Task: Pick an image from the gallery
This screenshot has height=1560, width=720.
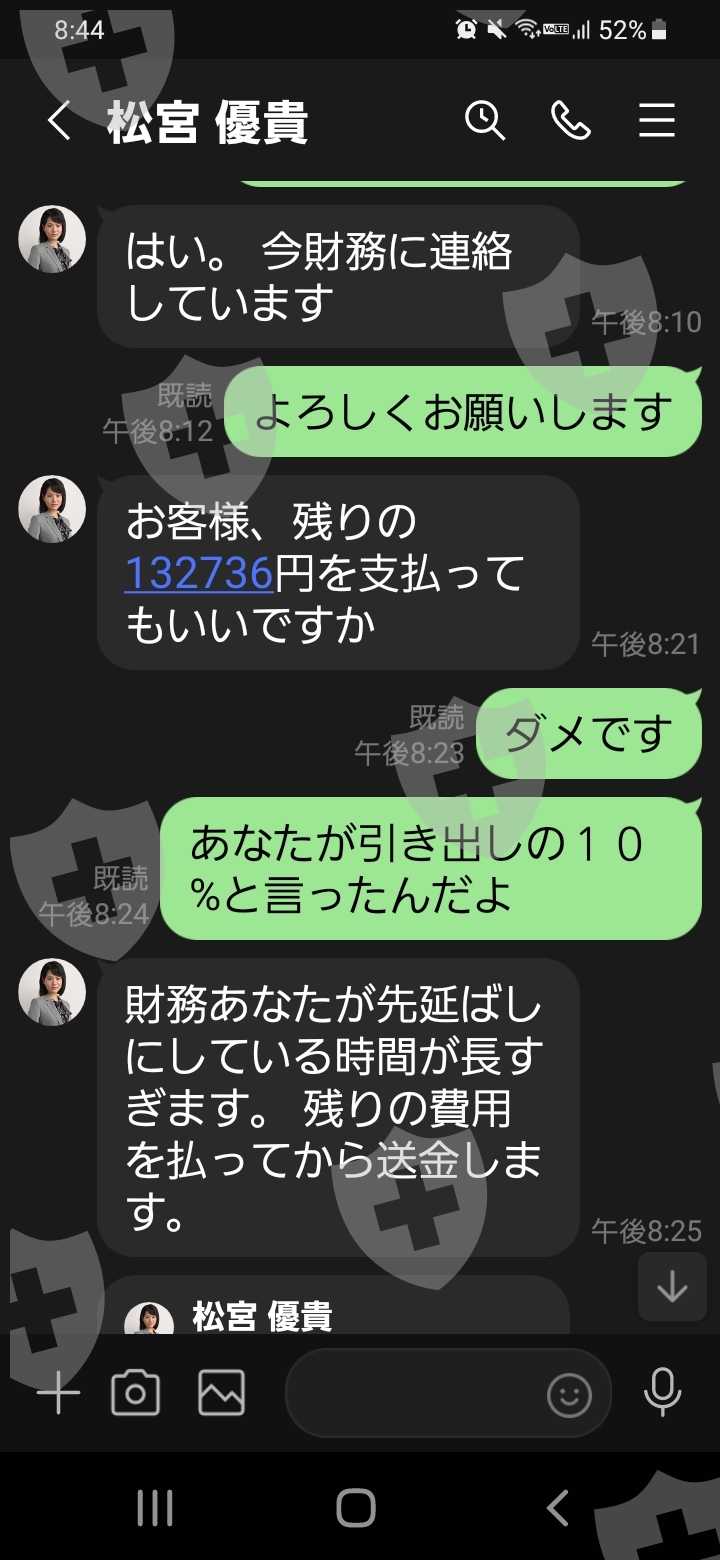Action: (221, 1392)
